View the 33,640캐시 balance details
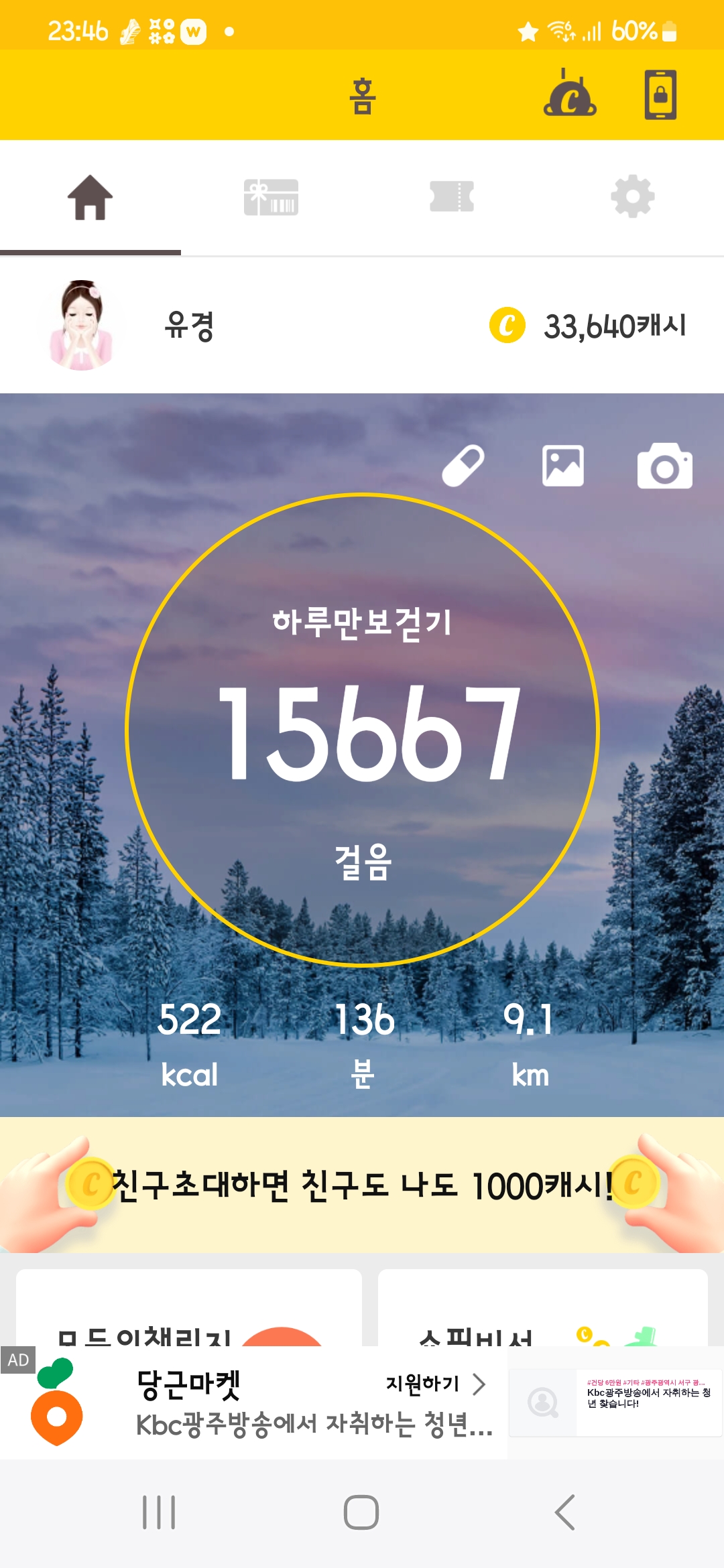Screen dimensions: 724x1568 coord(589,326)
